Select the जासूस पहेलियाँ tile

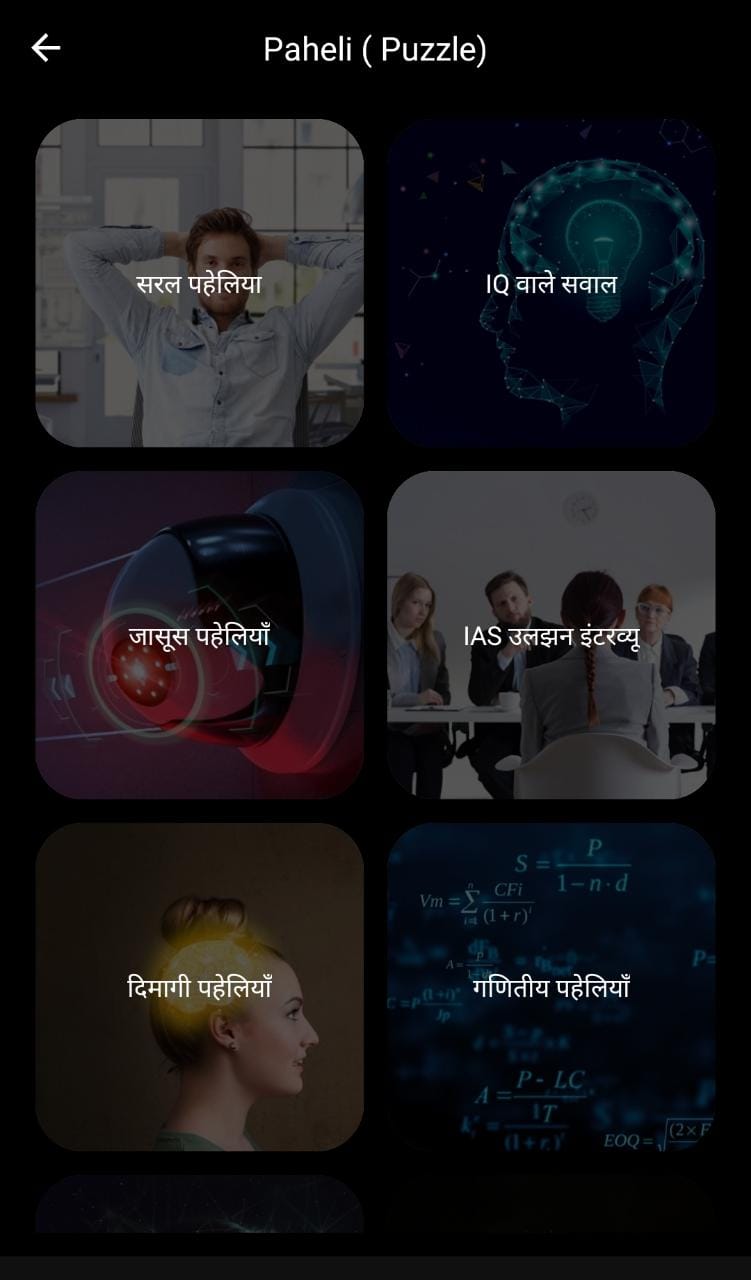point(199,635)
